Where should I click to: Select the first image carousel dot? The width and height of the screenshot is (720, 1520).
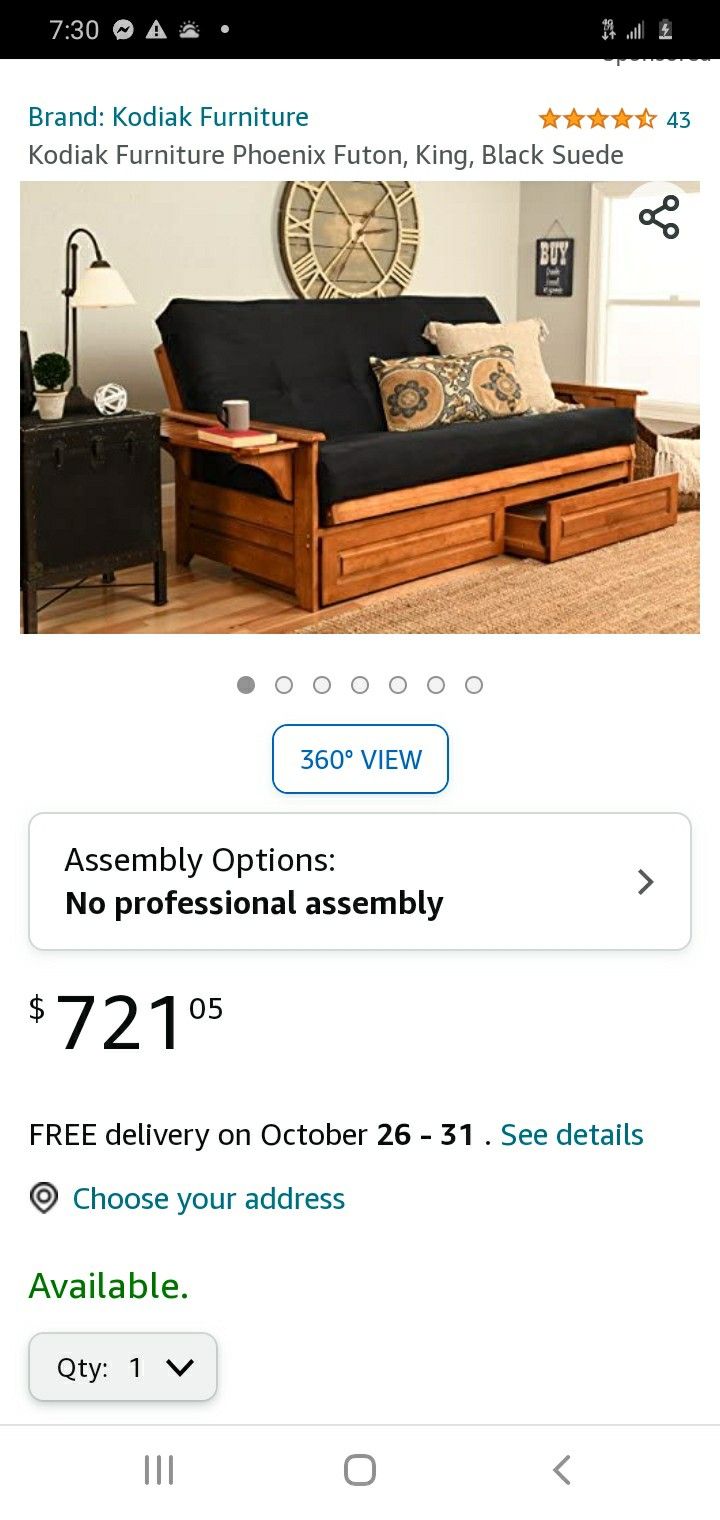click(246, 685)
